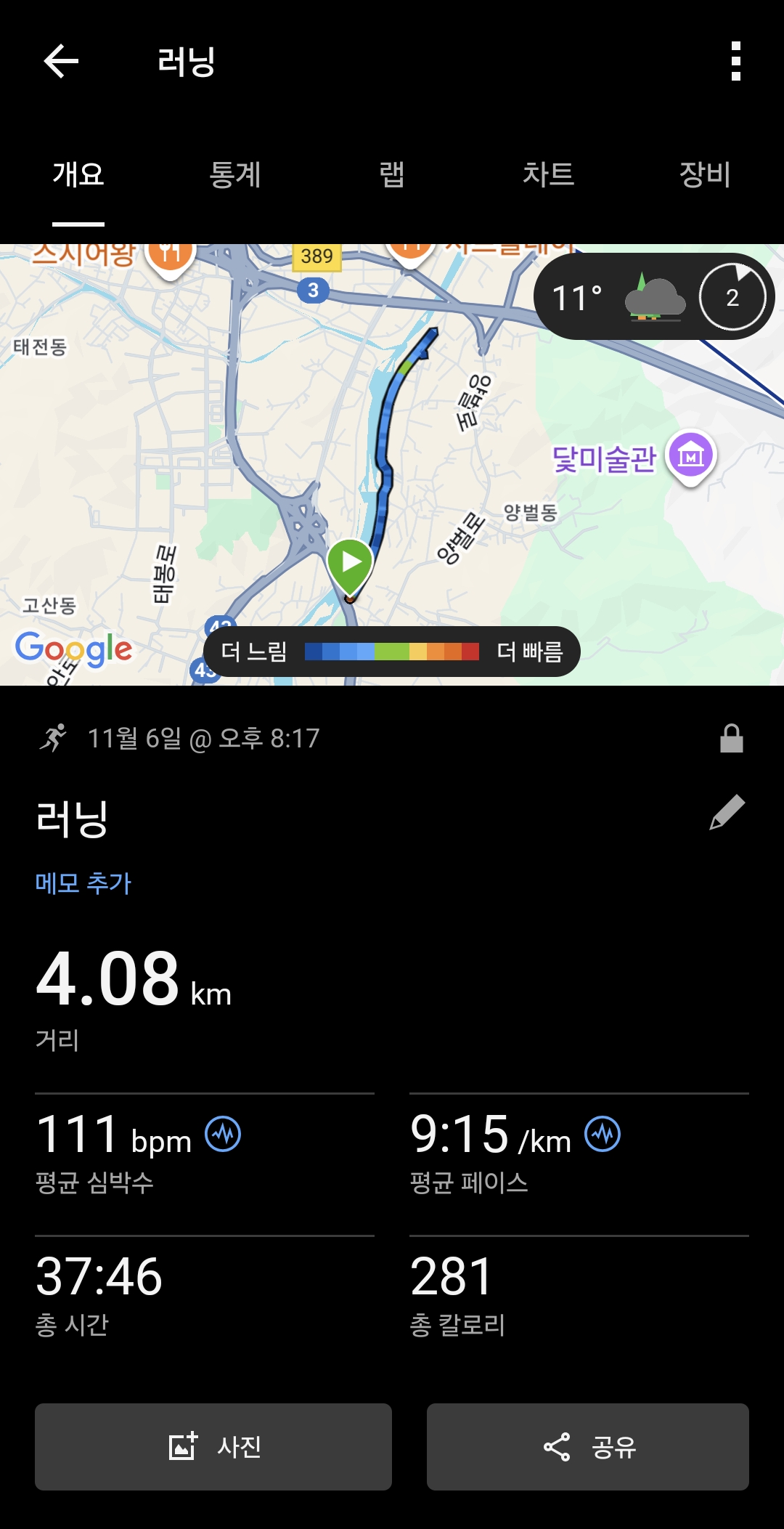This screenshot has height=1529, width=784.
Task: Tap the pace color gradient legend
Action: coord(391,652)
